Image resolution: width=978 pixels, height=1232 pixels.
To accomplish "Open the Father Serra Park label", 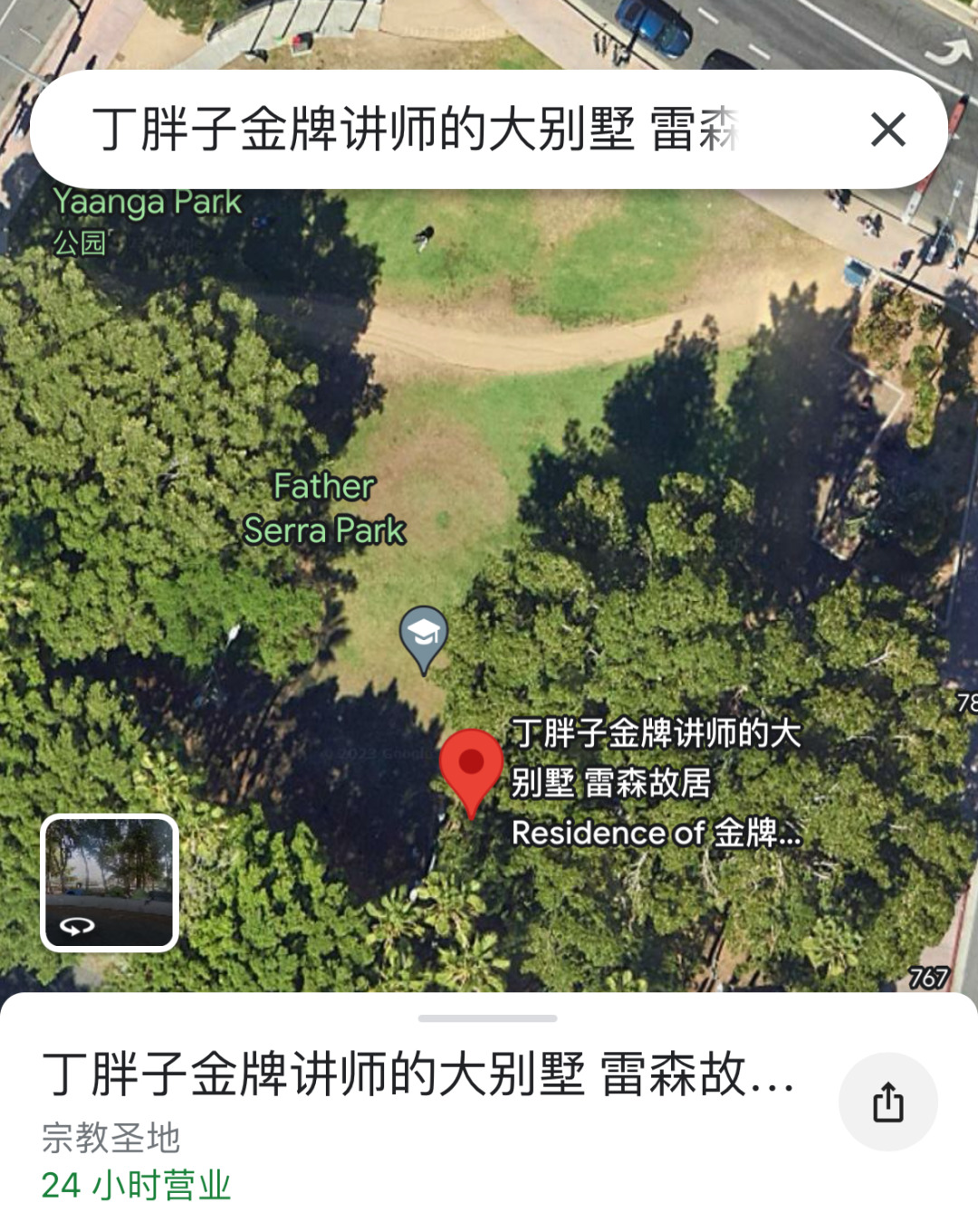I will pos(324,509).
